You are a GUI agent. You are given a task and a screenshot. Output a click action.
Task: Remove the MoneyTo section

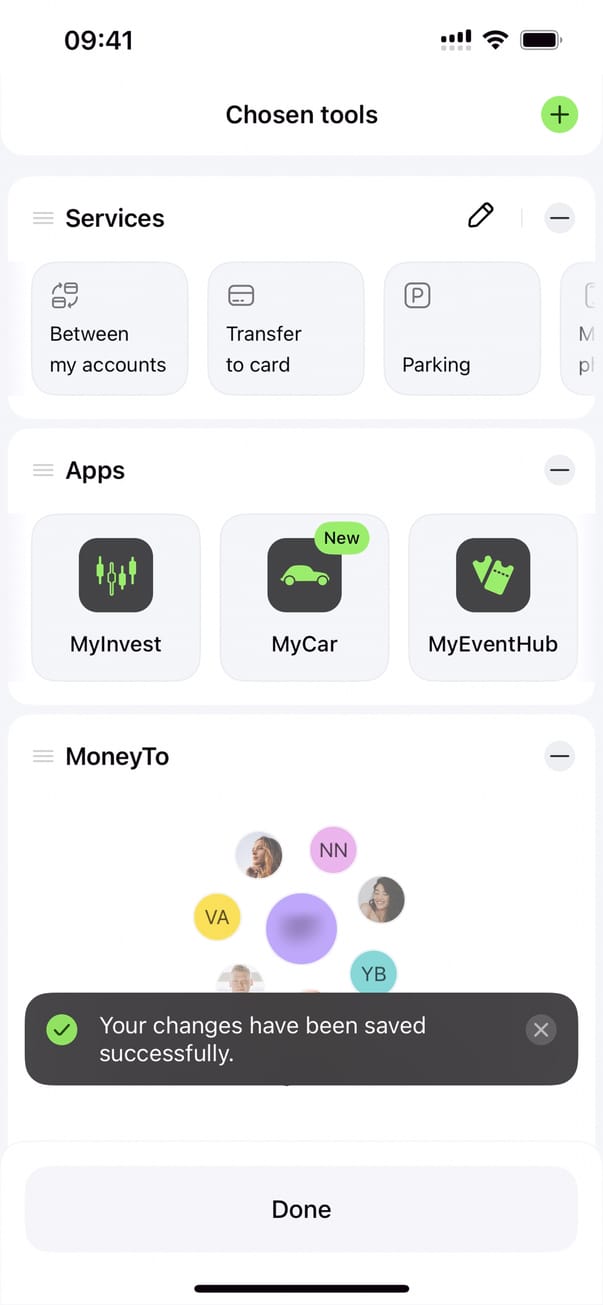559,756
